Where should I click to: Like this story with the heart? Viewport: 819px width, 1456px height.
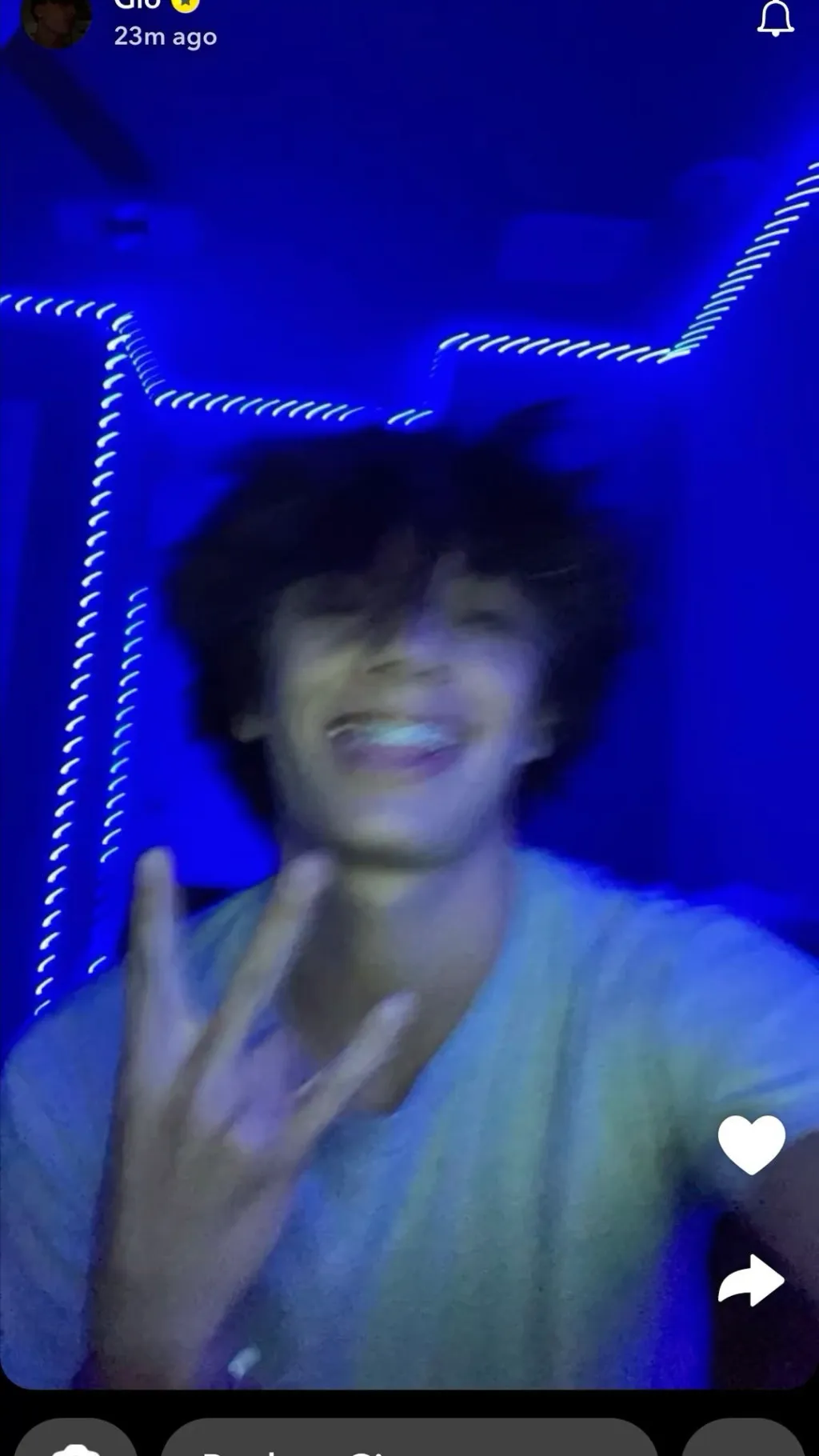pyautogui.click(x=751, y=1144)
